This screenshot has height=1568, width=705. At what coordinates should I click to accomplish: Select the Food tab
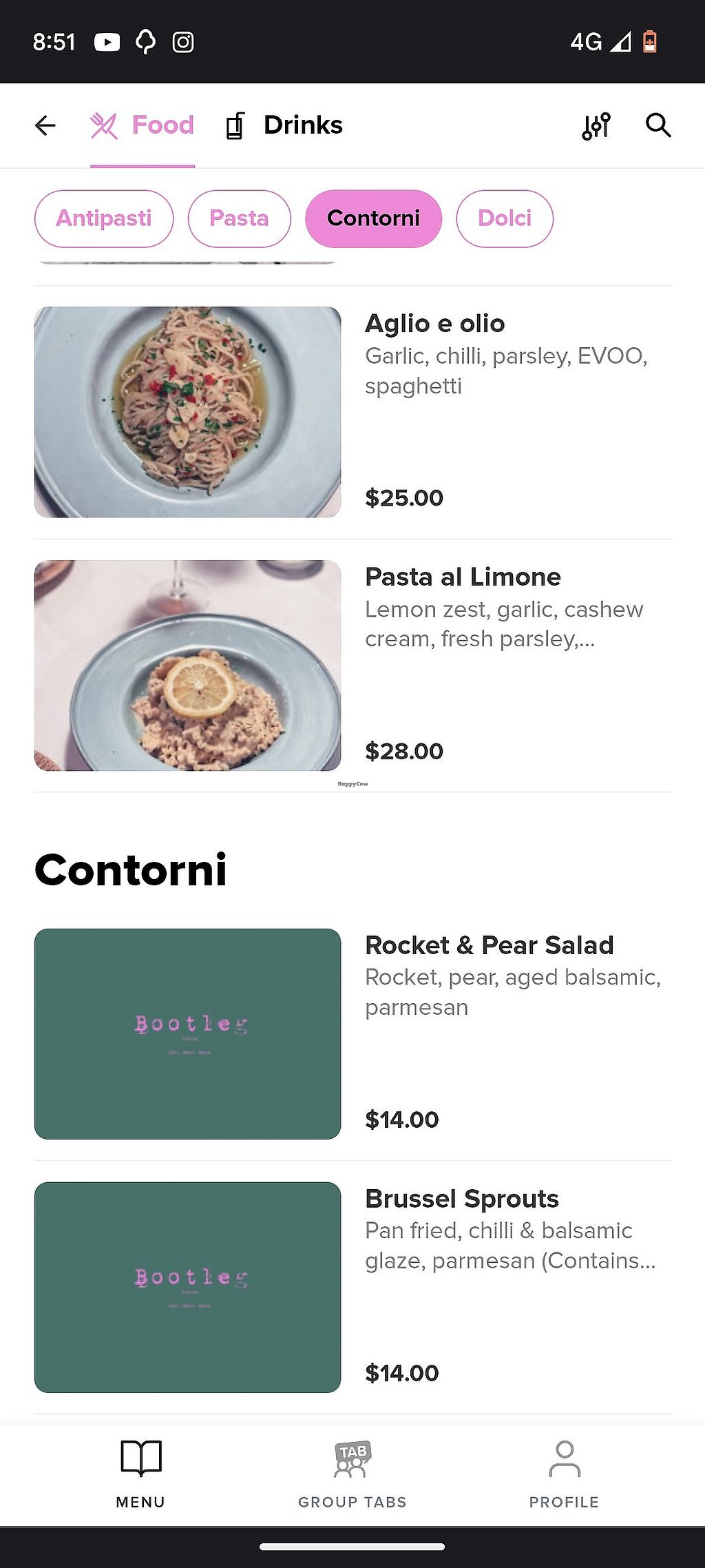tap(143, 125)
